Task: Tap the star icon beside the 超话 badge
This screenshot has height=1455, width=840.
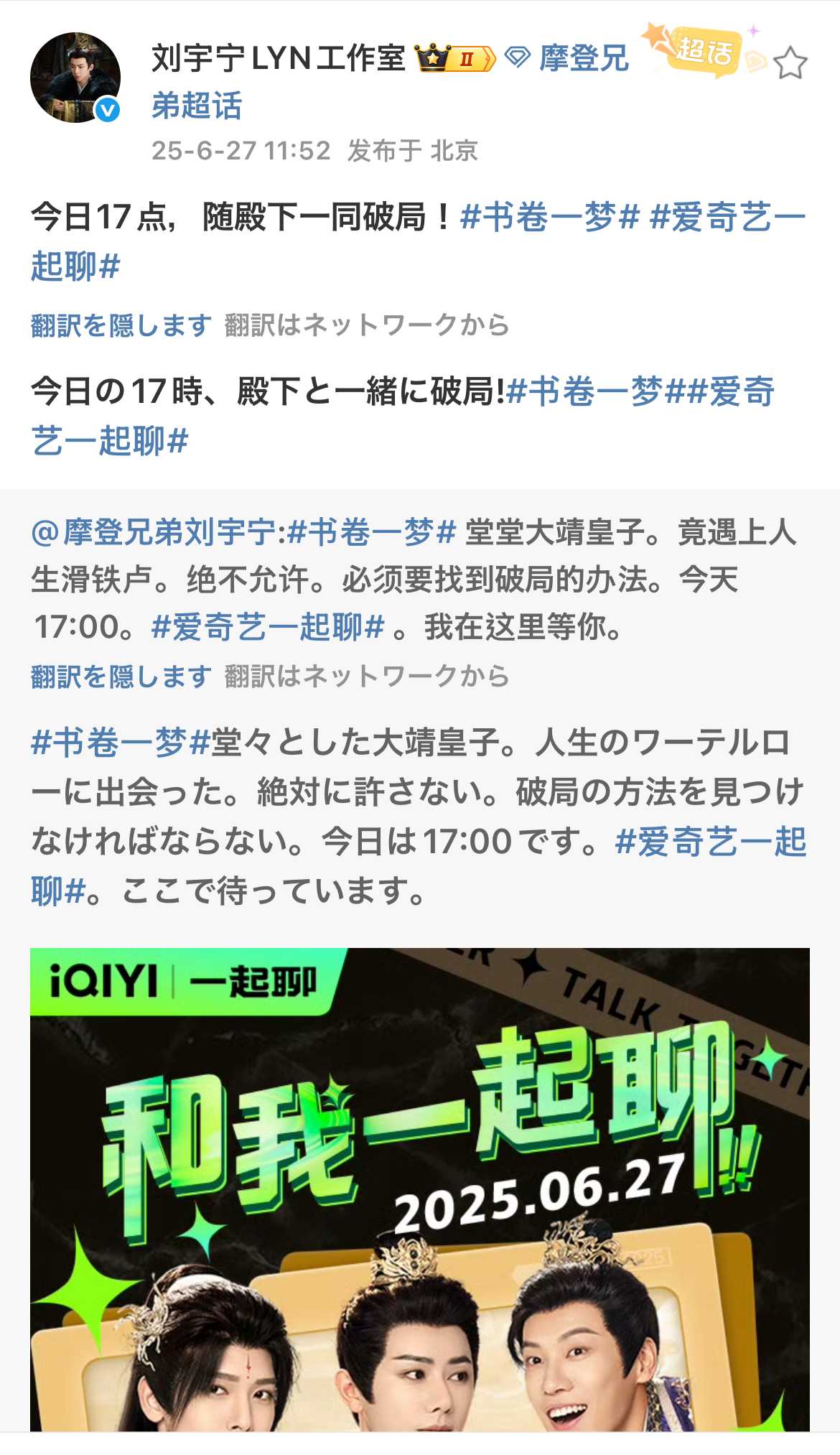Action: point(790,63)
